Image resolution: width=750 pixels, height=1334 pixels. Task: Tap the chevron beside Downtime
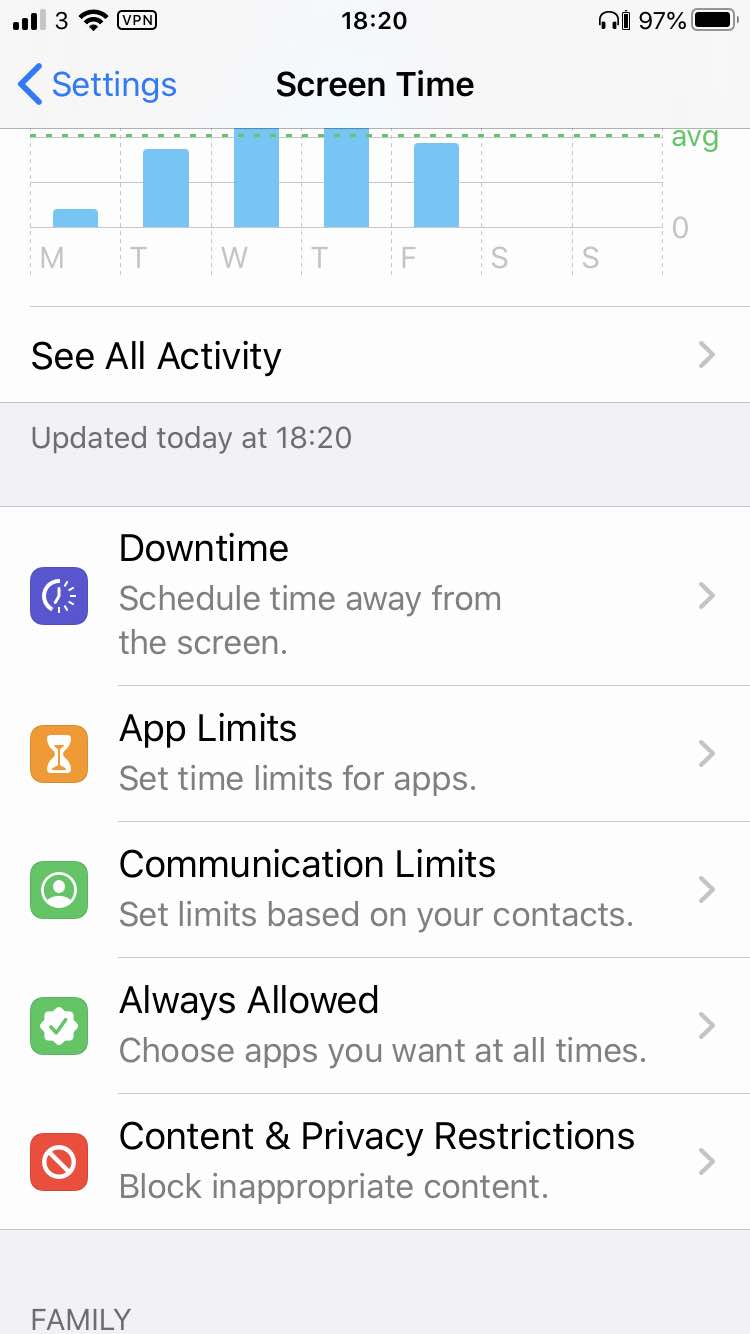707,595
